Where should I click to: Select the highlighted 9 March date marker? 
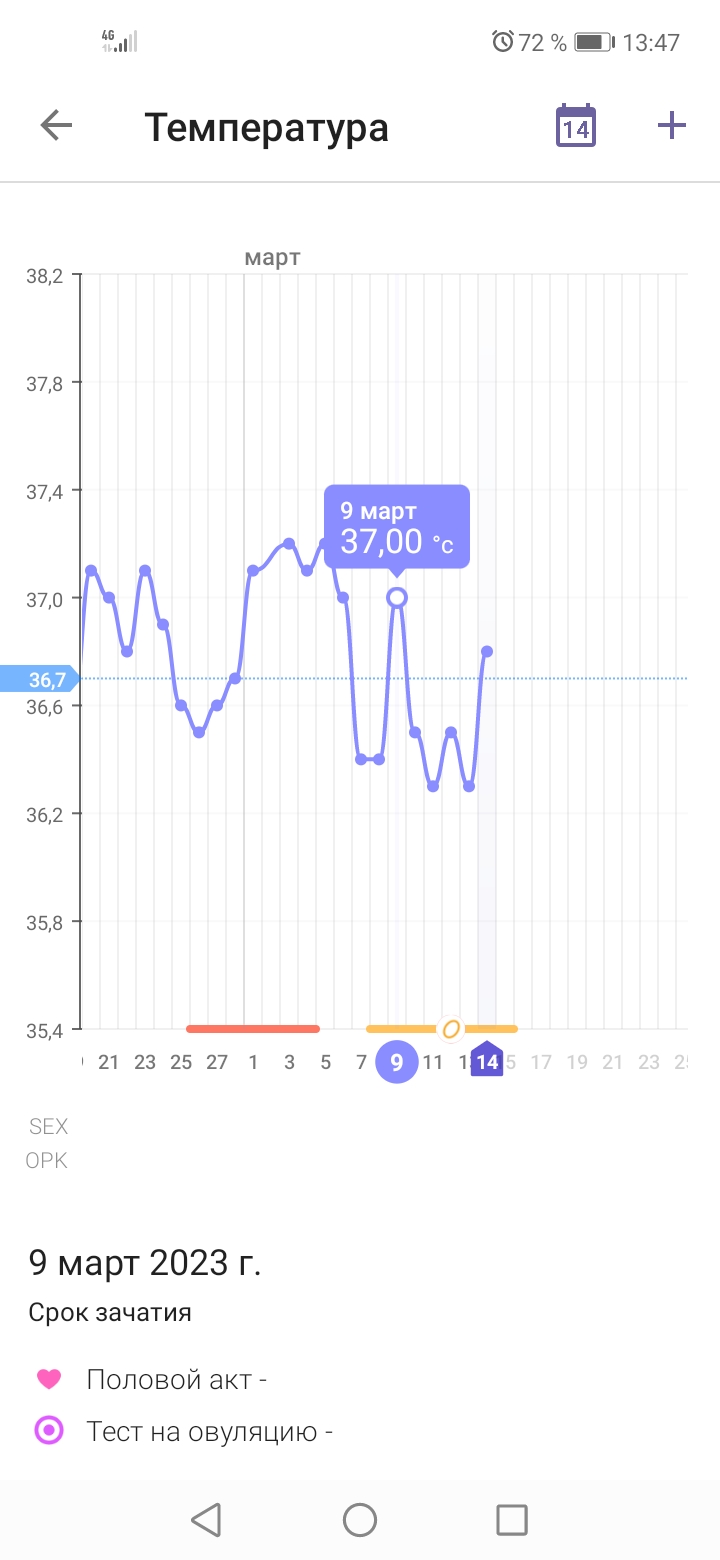pos(397,1061)
